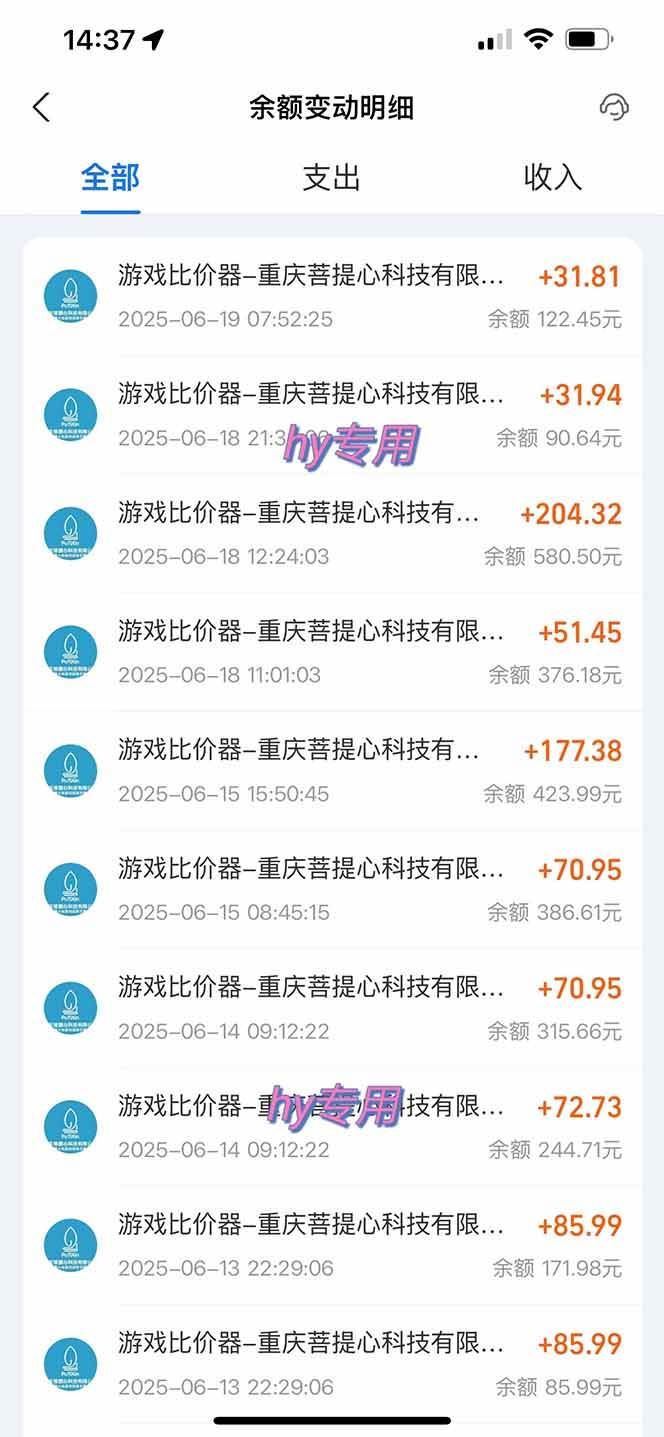Open the +51.45 transaction entry

point(332,652)
